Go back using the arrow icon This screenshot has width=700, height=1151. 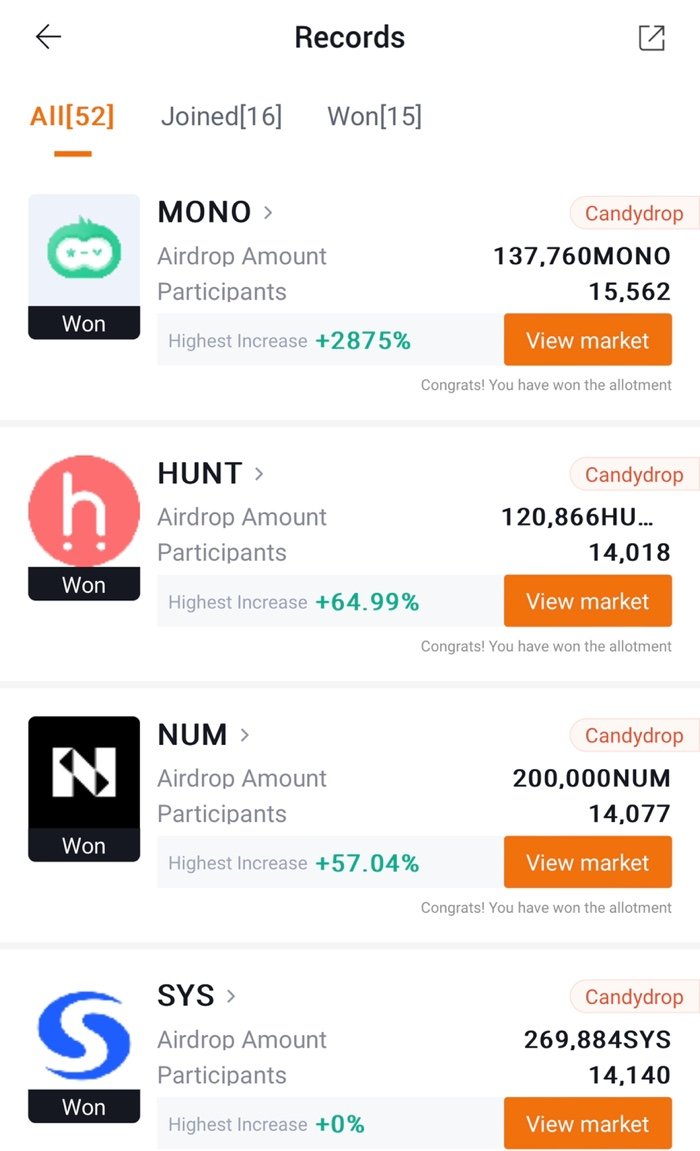(x=48, y=38)
